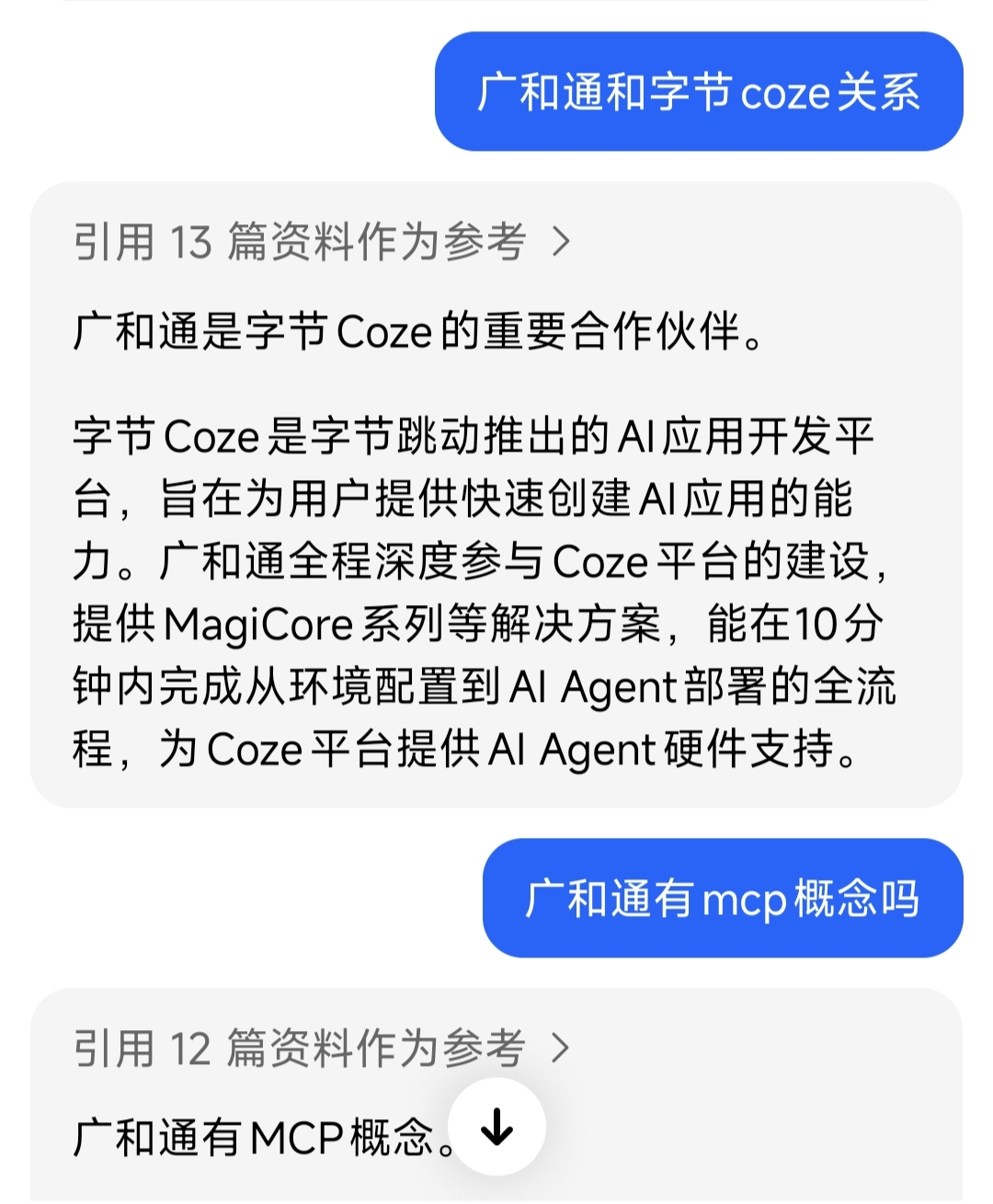Expand the 12 cited references link
Screen dimensions: 993x1204
[x=322, y=1048]
